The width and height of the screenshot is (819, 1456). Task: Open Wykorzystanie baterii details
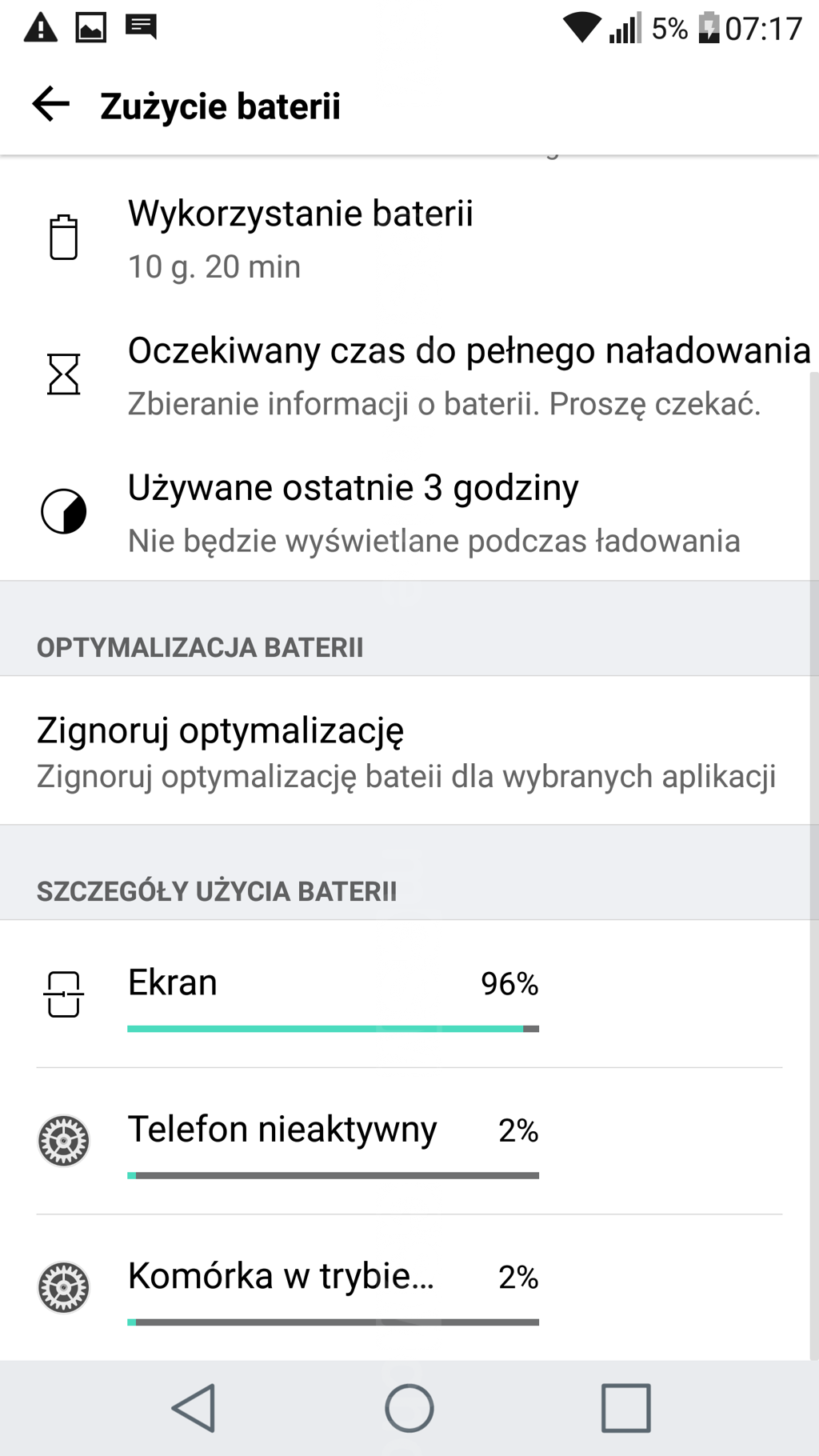[301, 238]
